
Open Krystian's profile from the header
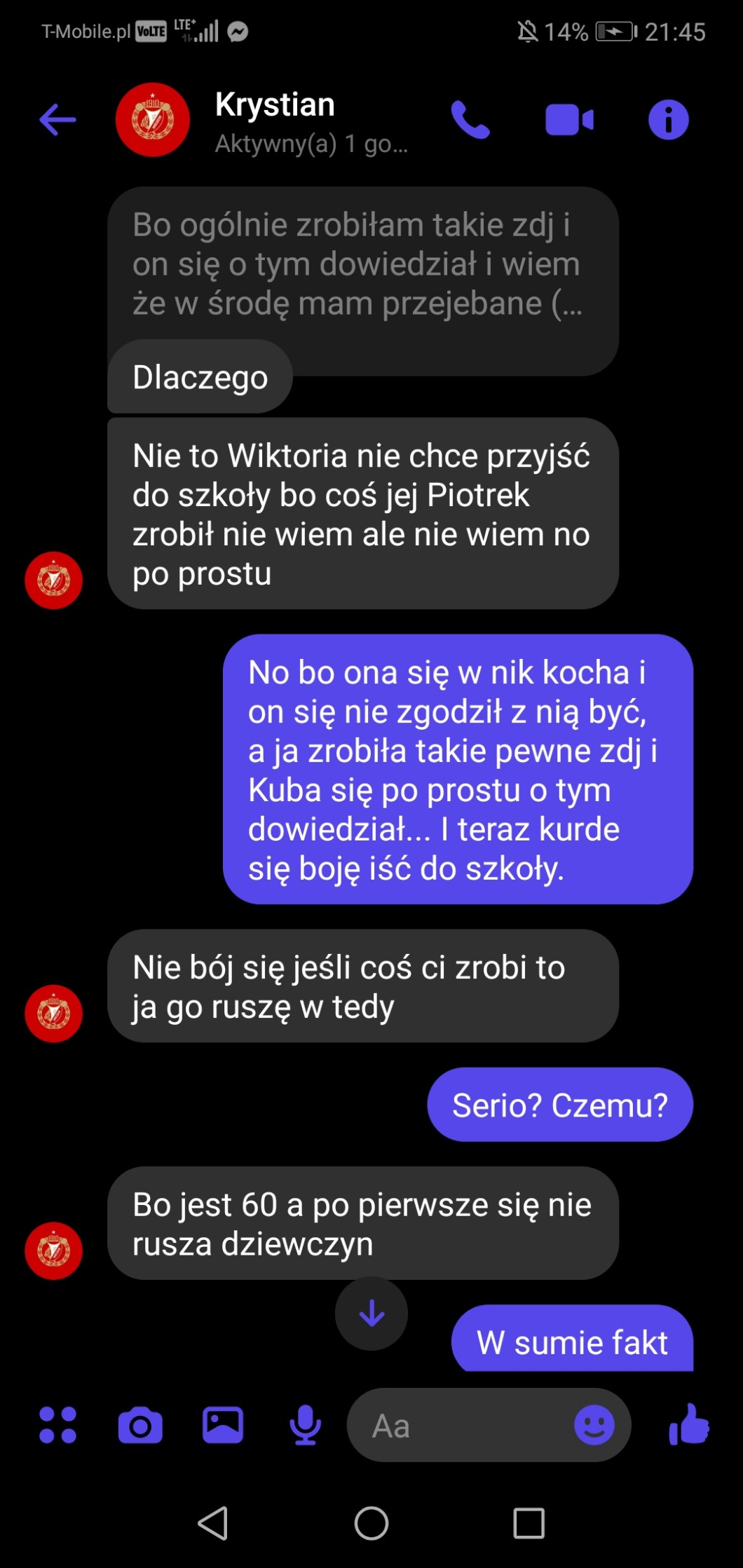275,120
